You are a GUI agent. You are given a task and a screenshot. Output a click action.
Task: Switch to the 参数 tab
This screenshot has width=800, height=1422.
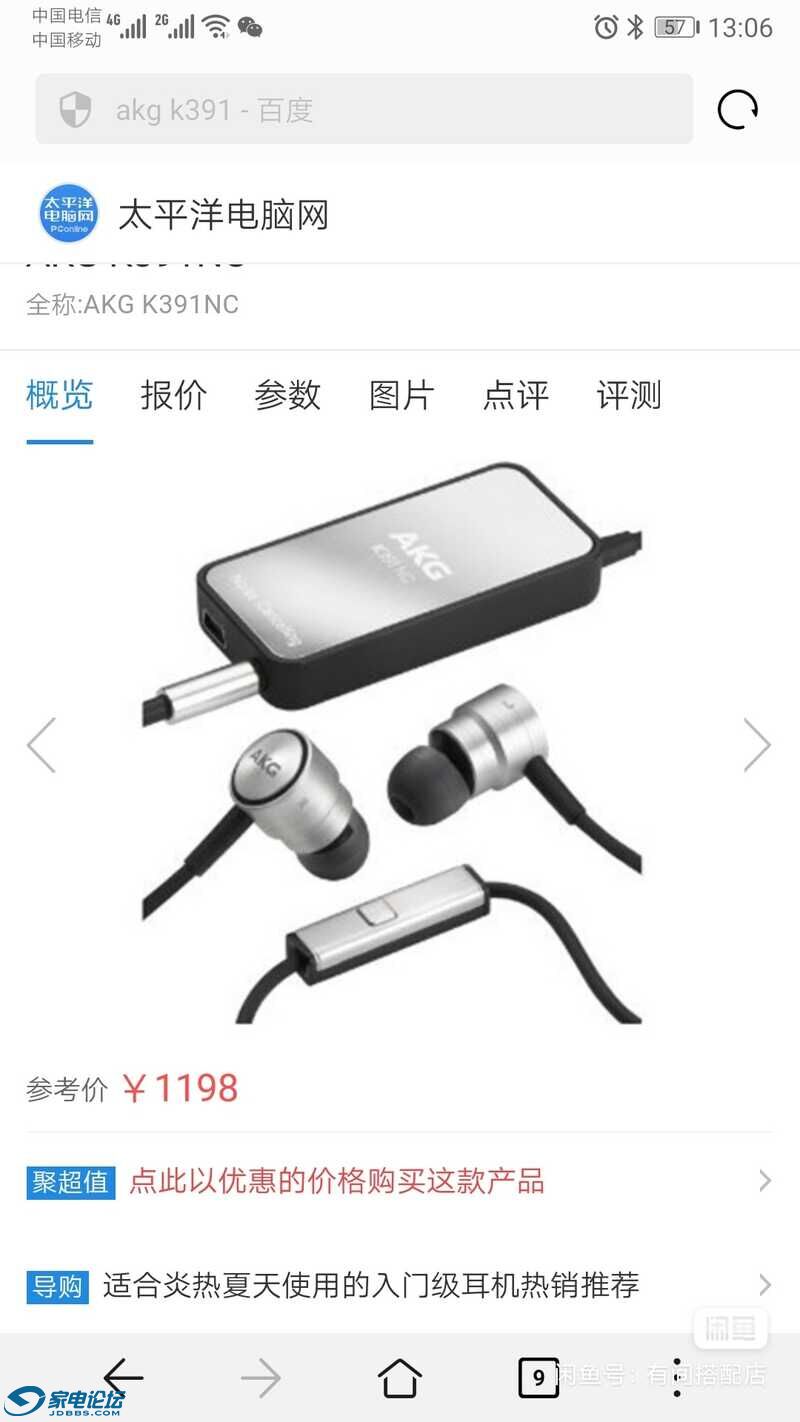pyautogui.click(x=287, y=395)
